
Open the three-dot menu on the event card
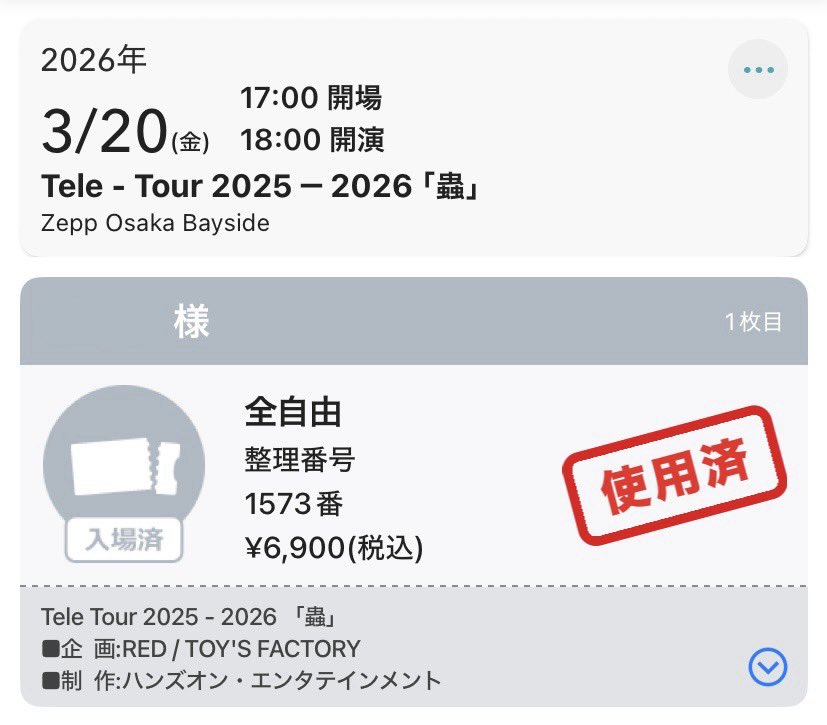758,70
